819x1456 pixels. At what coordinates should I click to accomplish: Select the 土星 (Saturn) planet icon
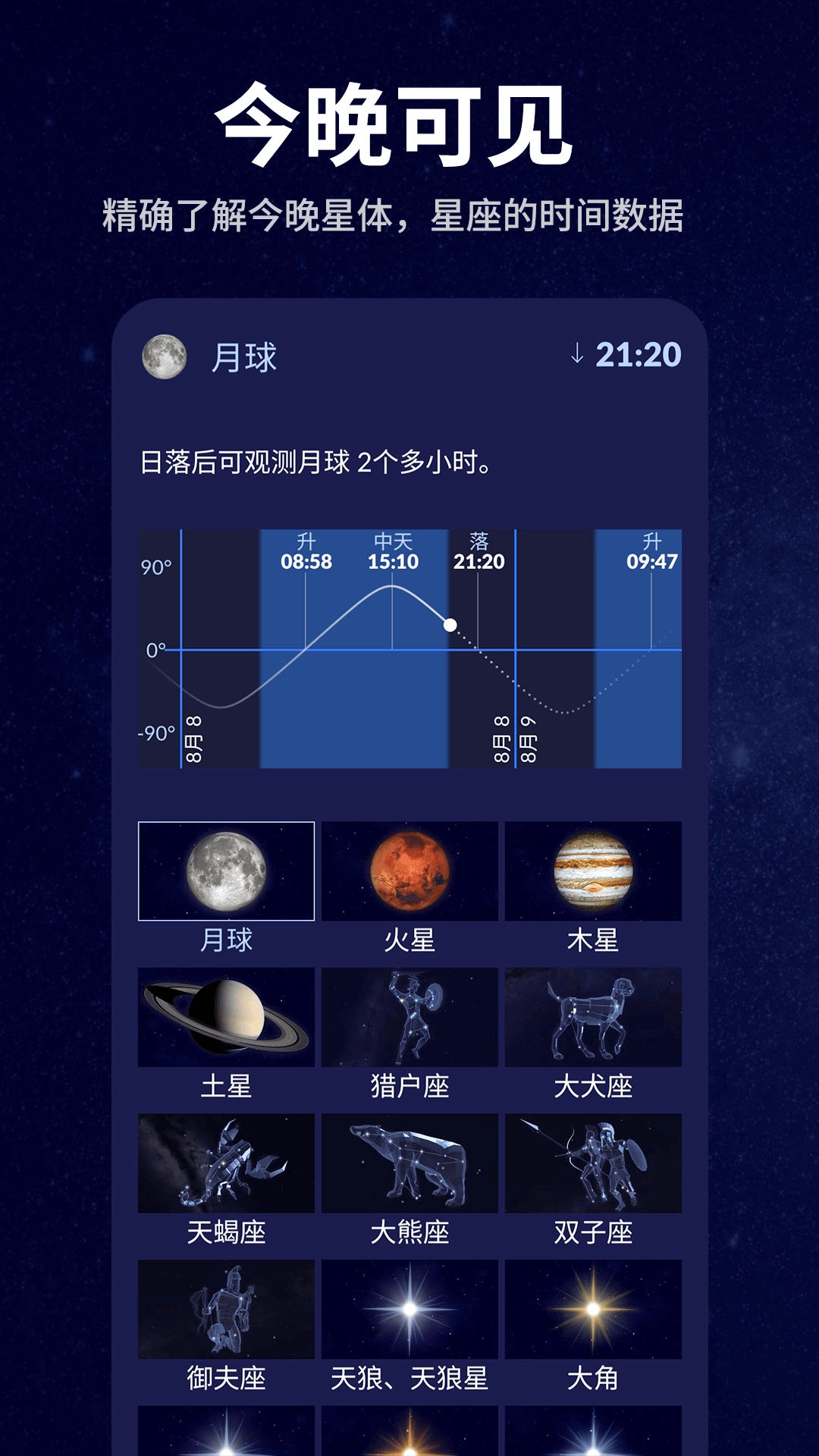click(x=227, y=1016)
